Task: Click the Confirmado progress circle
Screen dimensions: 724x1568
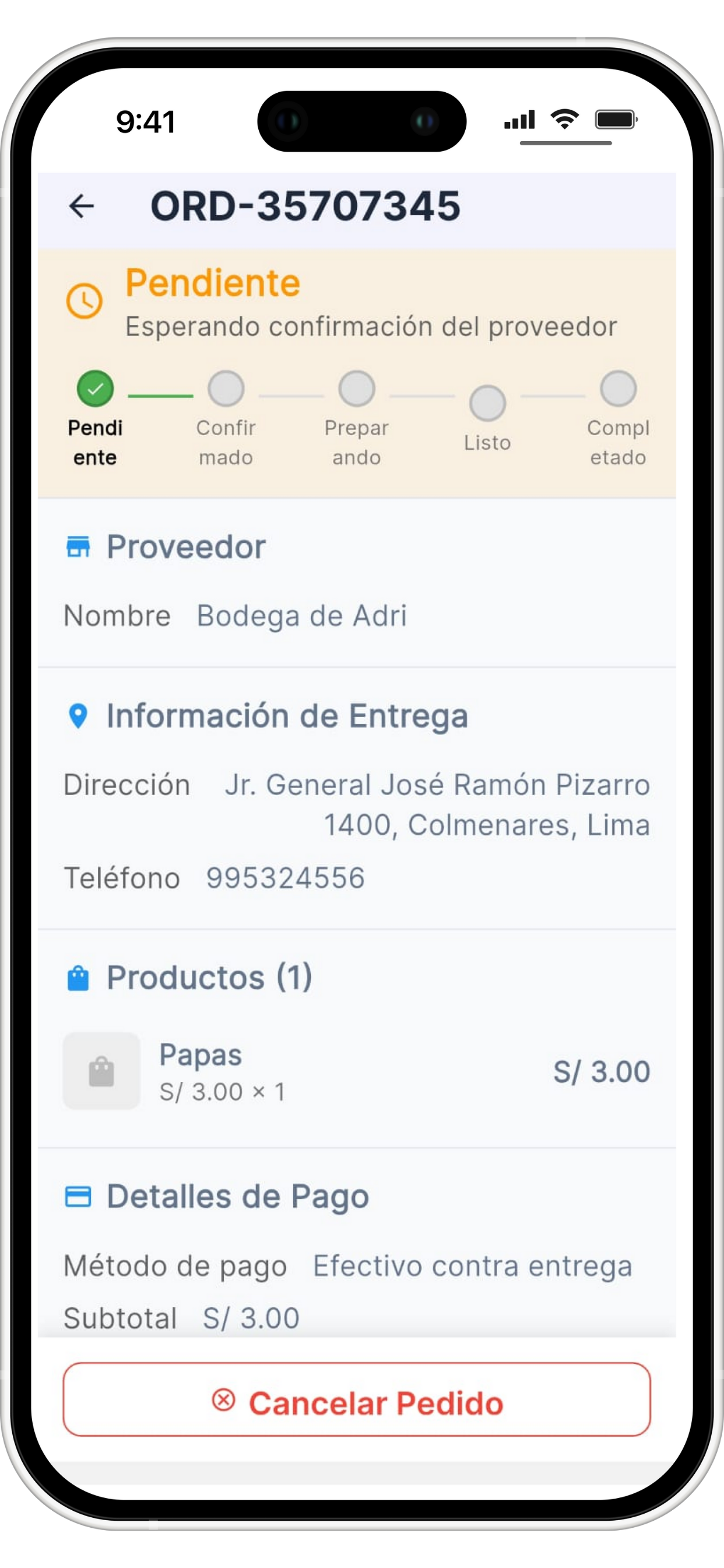Action: (225, 388)
